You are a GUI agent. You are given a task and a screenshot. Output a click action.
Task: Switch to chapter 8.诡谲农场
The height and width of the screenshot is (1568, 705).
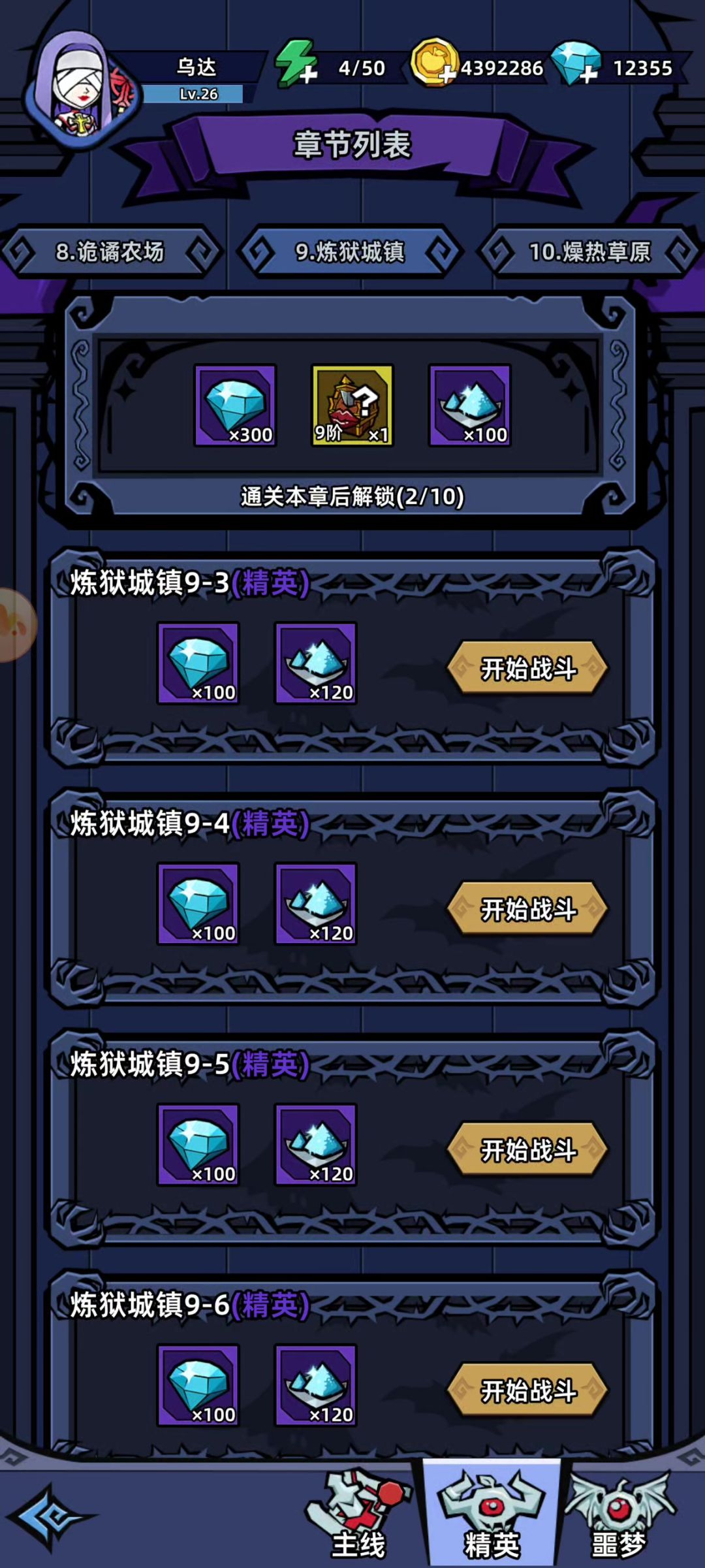(110, 252)
